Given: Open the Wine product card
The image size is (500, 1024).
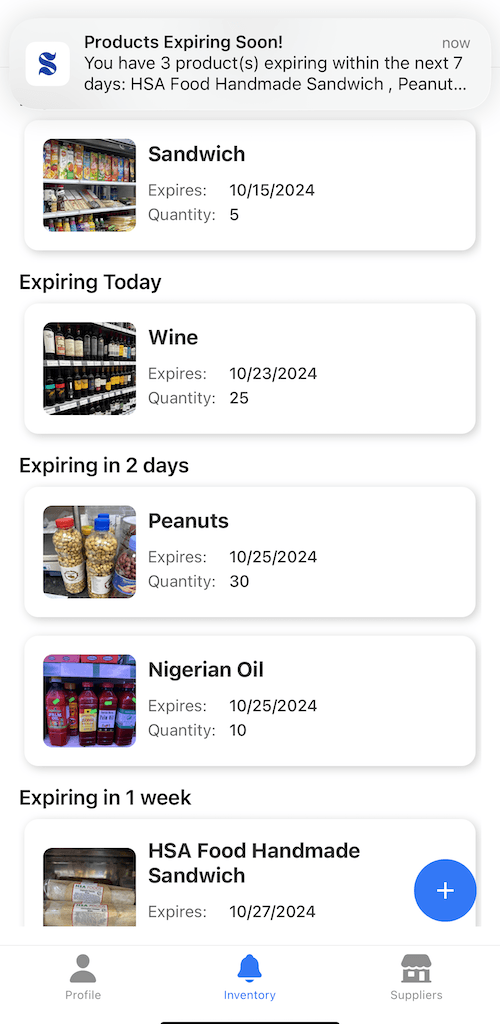Looking at the screenshot, I should pos(250,368).
